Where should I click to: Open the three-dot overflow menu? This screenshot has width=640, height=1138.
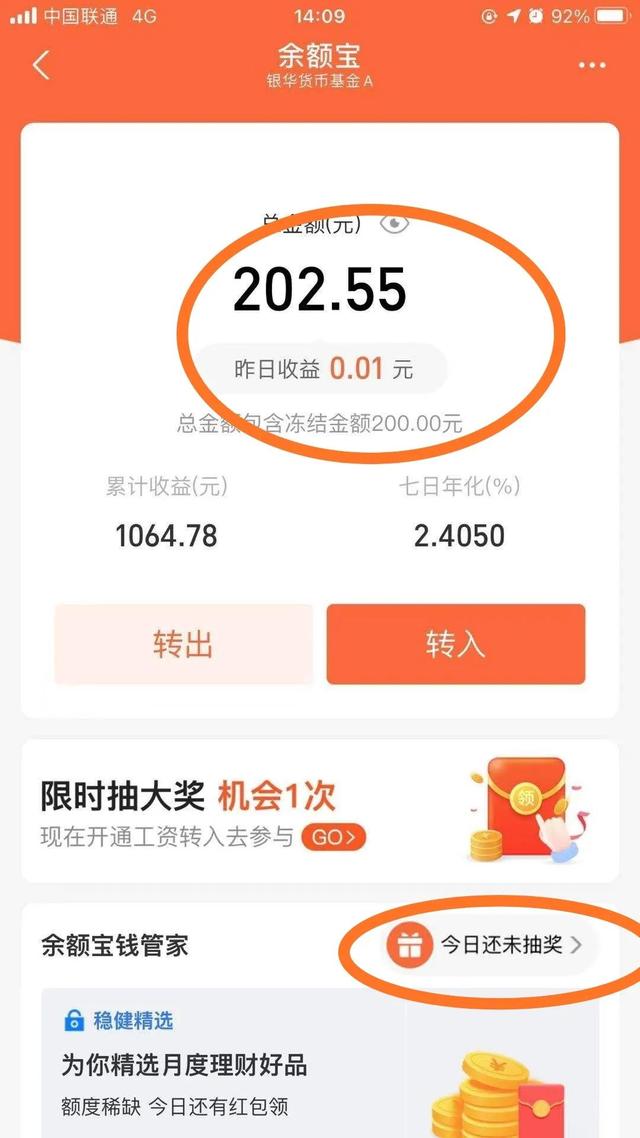coord(592,66)
